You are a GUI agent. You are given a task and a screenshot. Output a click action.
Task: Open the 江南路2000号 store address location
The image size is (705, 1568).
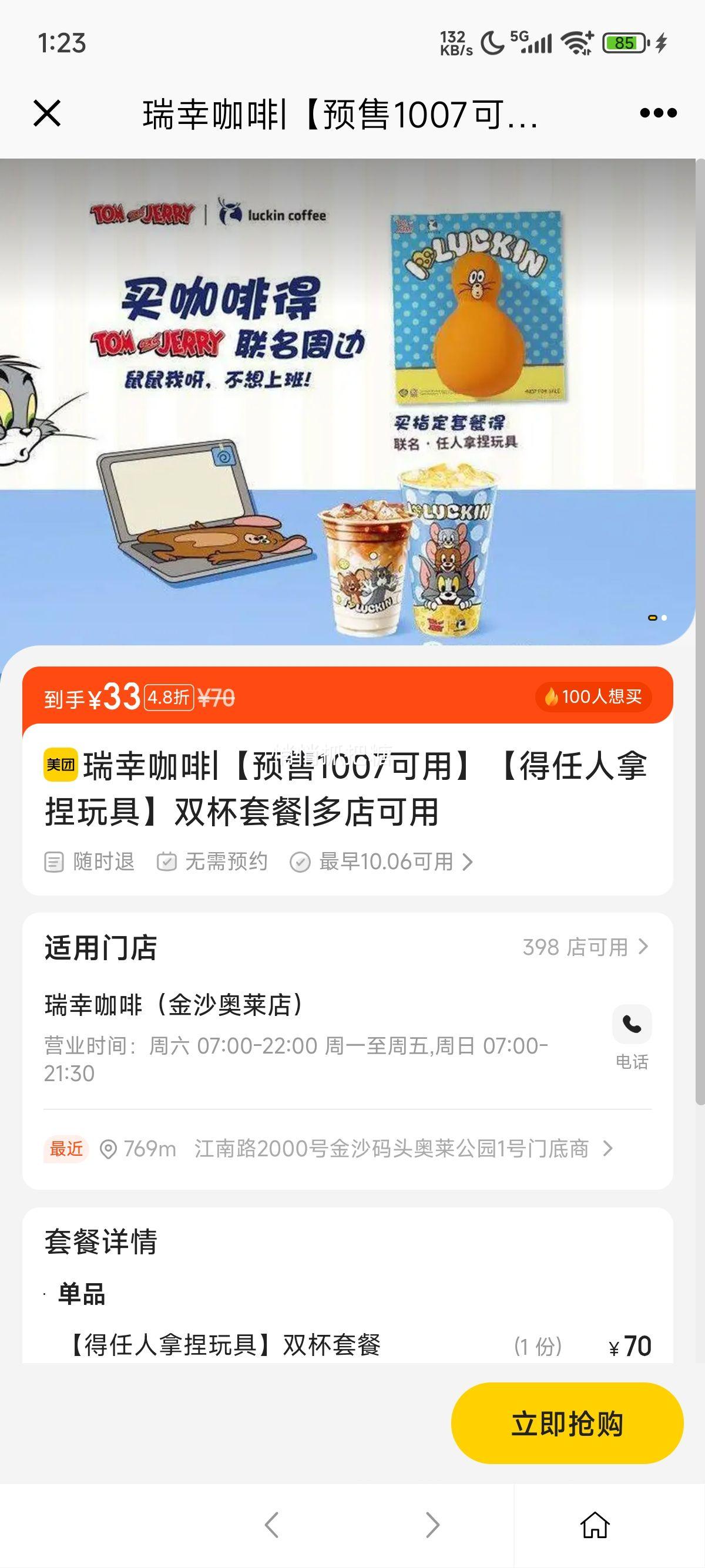[391, 1149]
